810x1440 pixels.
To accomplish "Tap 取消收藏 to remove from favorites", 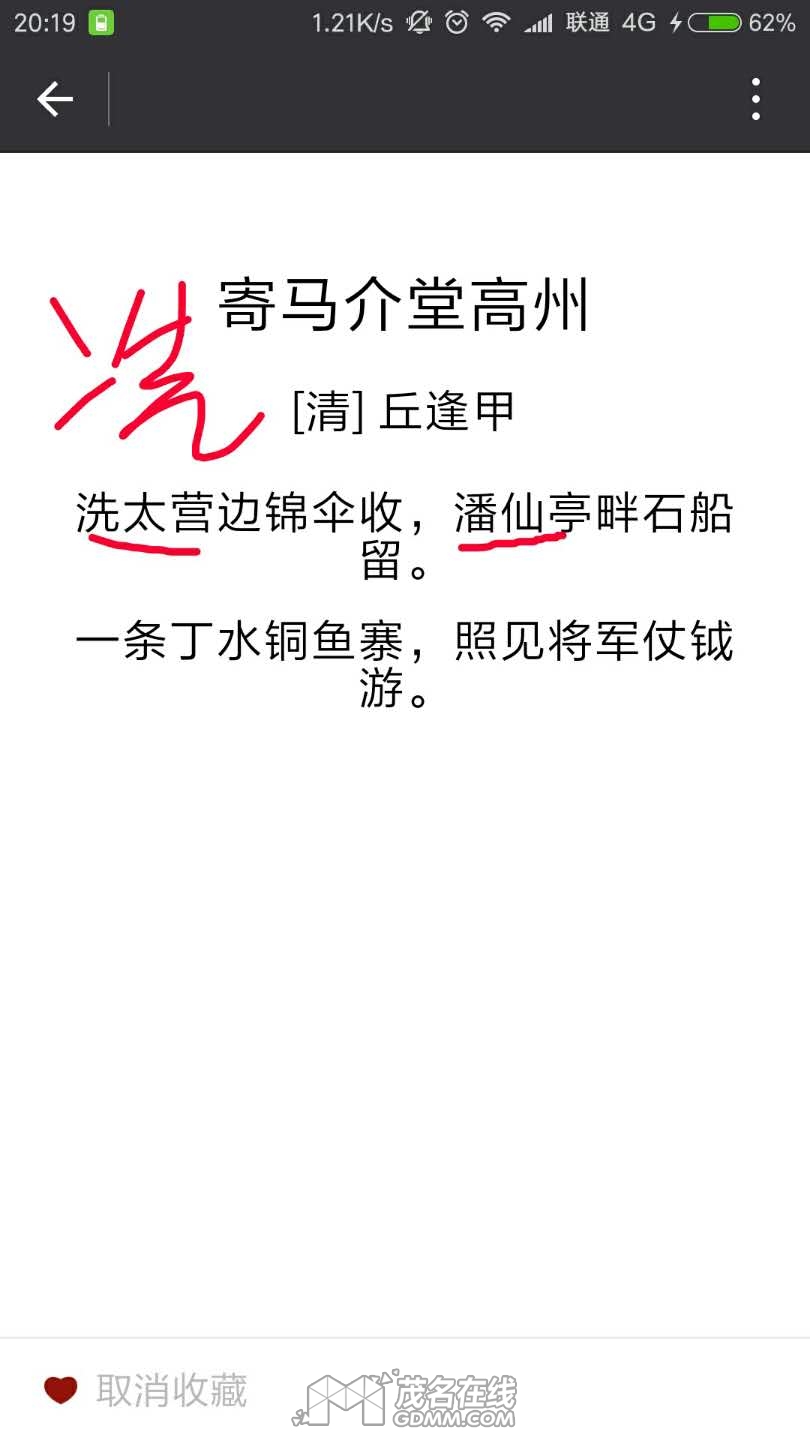I will click(146, 1390).
